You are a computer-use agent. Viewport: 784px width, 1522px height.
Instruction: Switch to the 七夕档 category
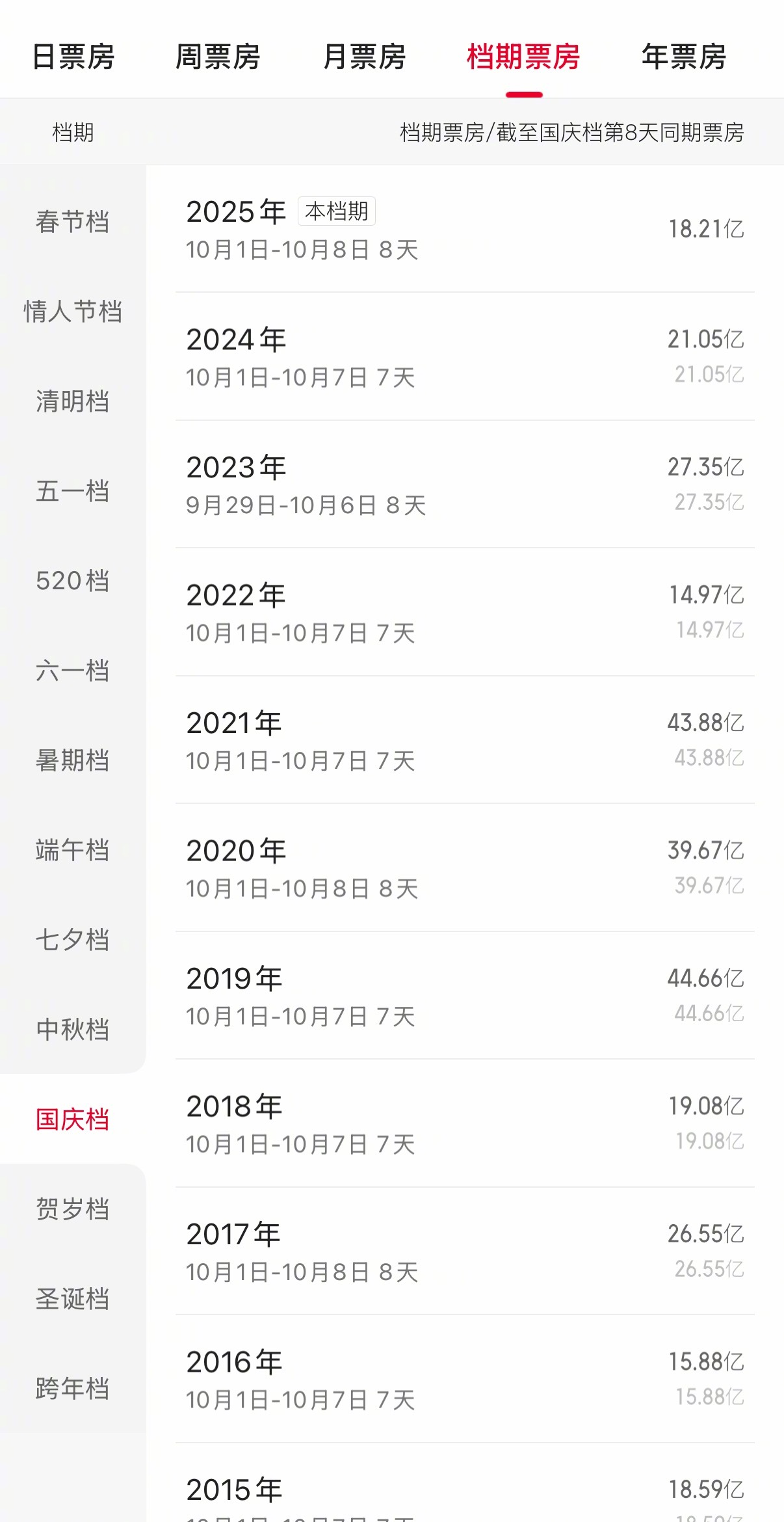click(x=72, y=940)
